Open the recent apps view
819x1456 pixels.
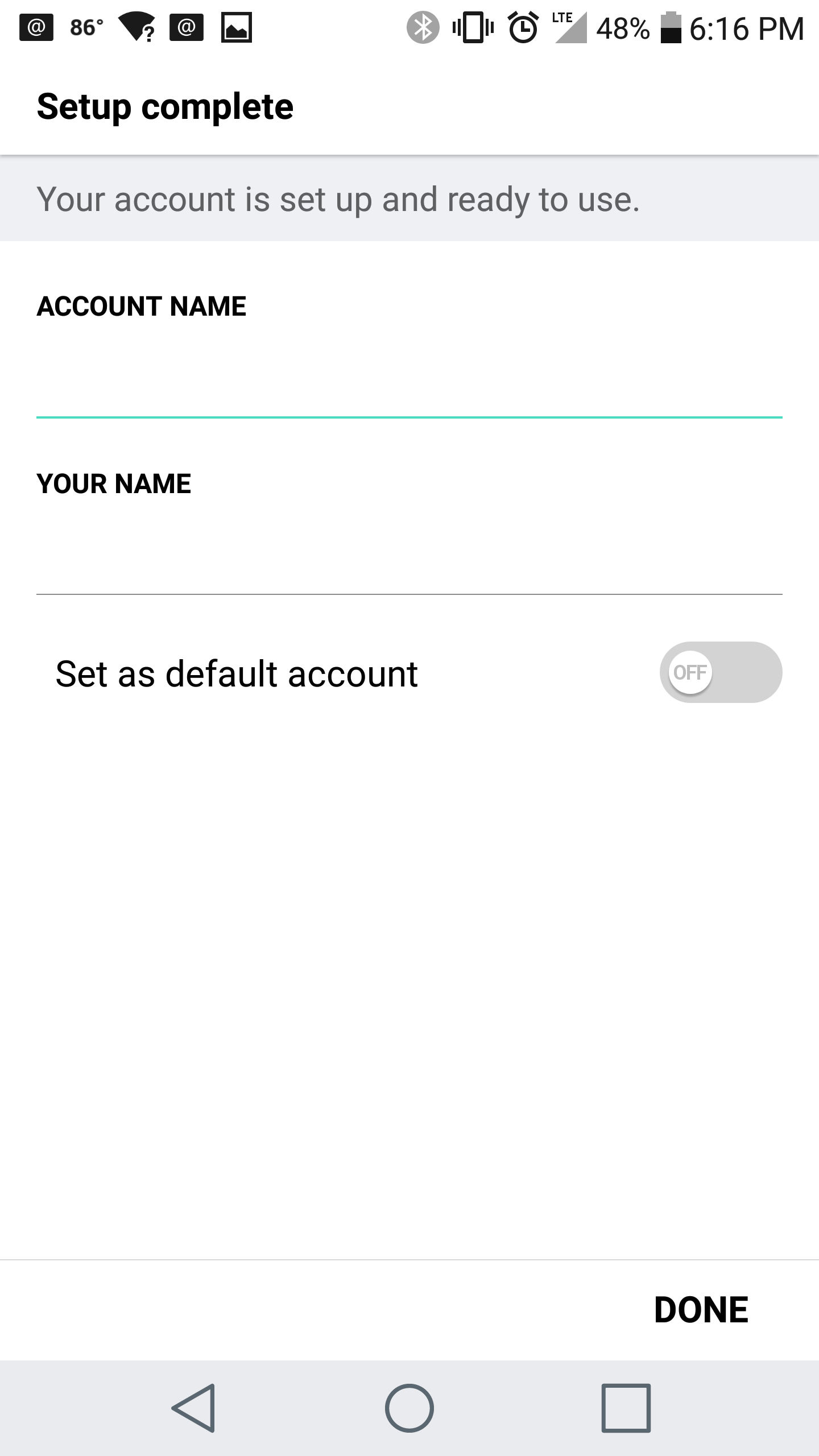(626, 1408)
